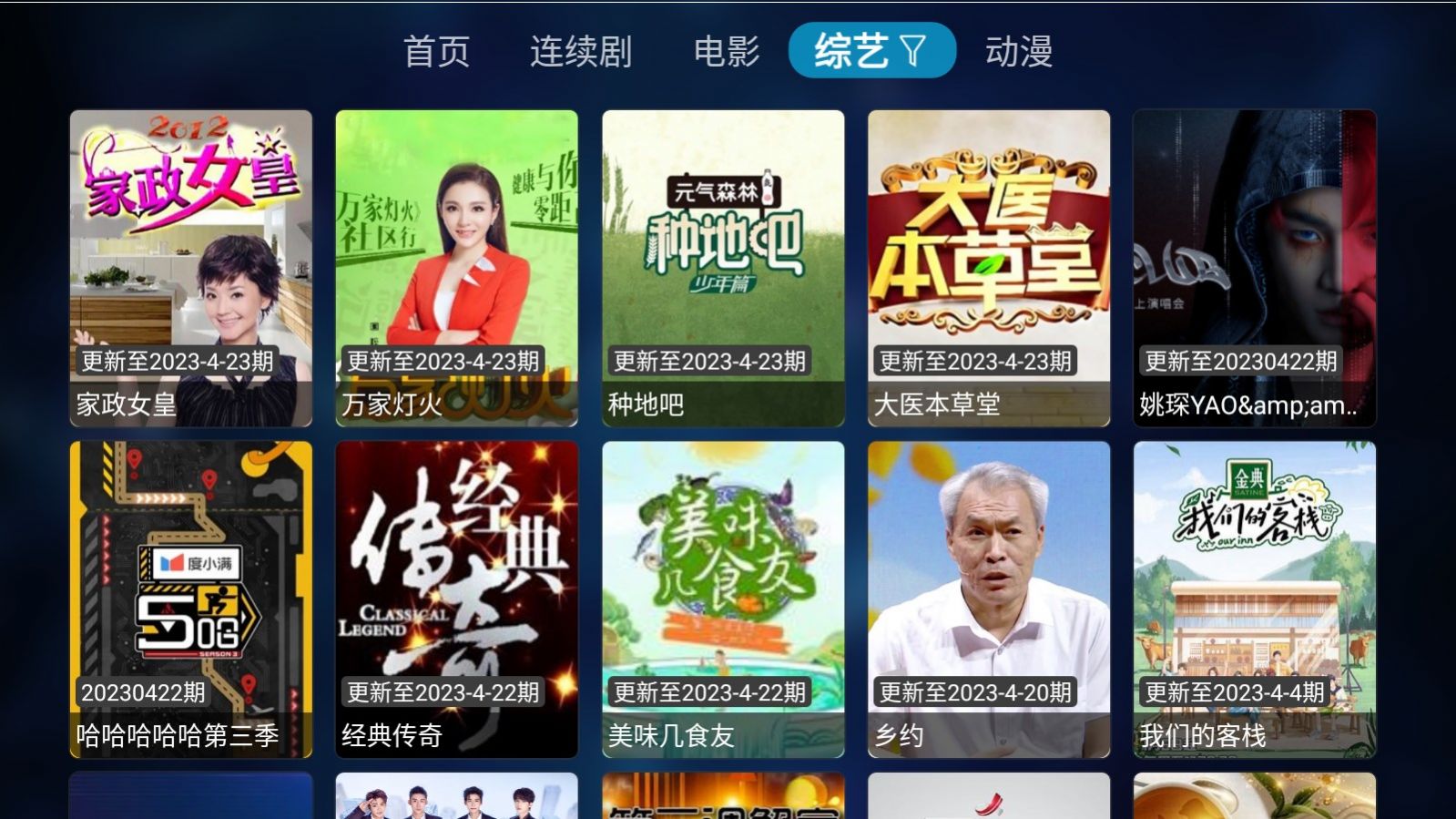Go to the 动漫 tab
1456x819 pixels.
(x=1019, y=51)
